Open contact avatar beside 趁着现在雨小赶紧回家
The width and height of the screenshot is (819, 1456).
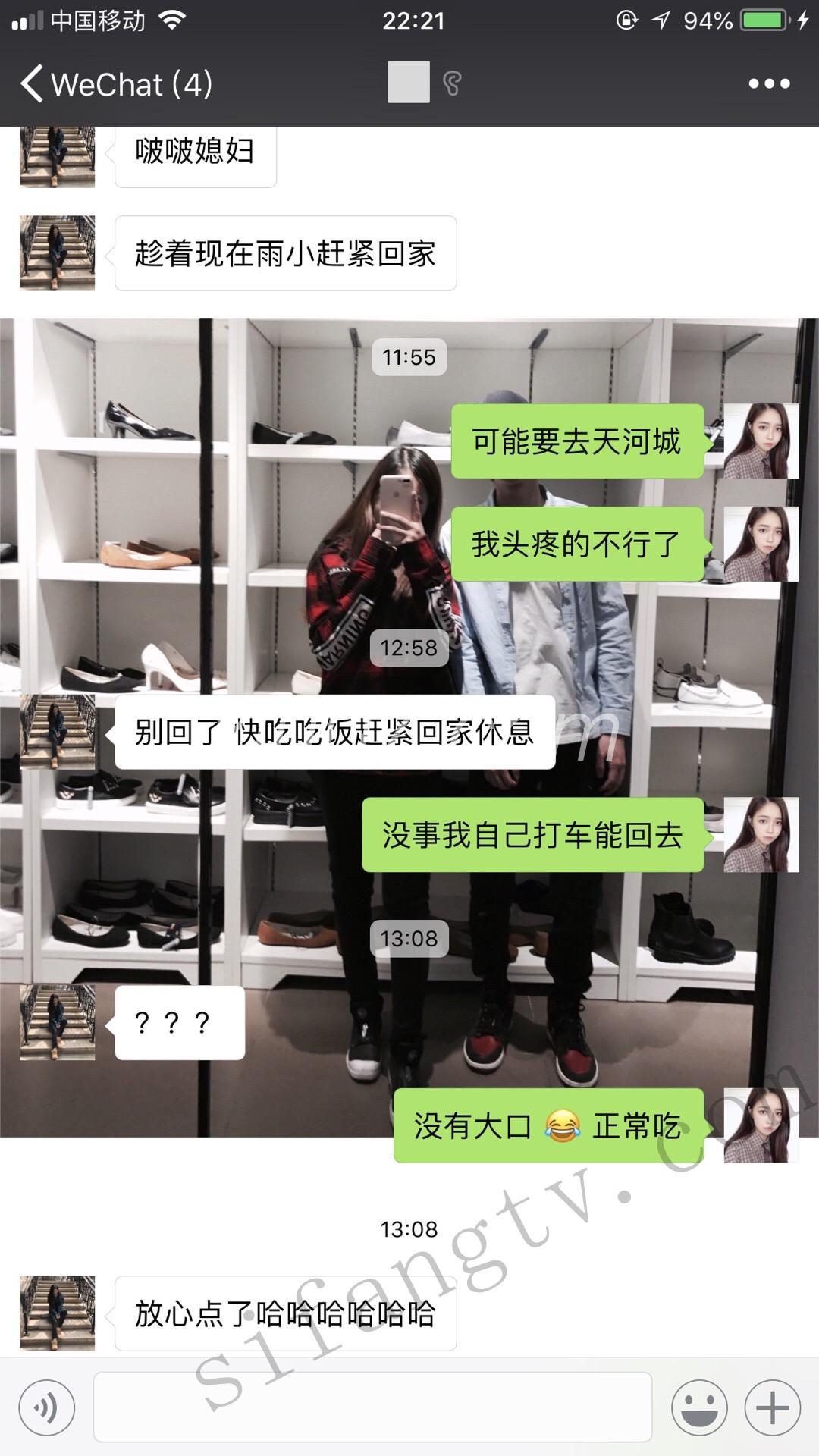[58, 253]
